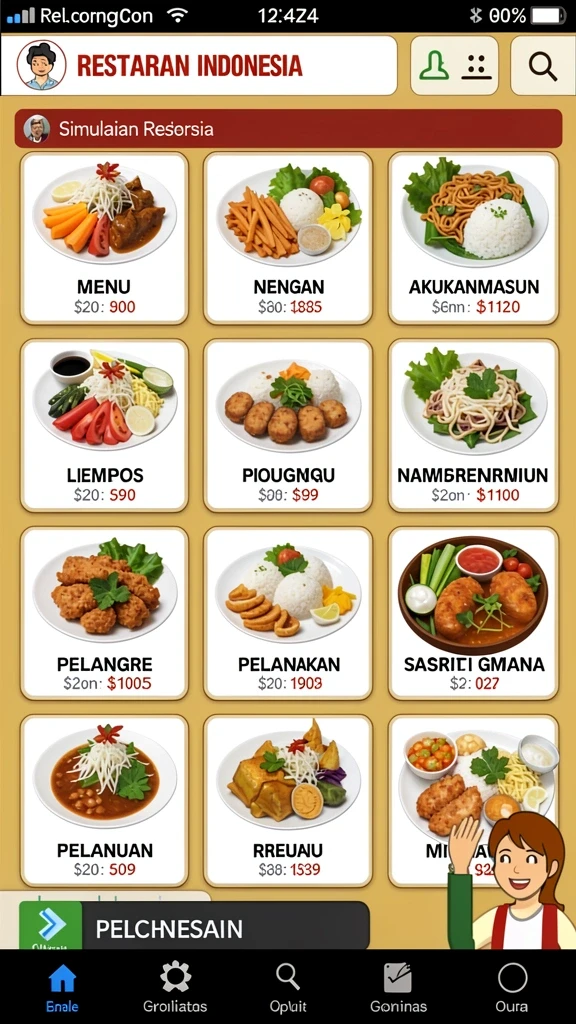Select the NENGAN dish card
576x1024 pixels.
tap(288, 238)
